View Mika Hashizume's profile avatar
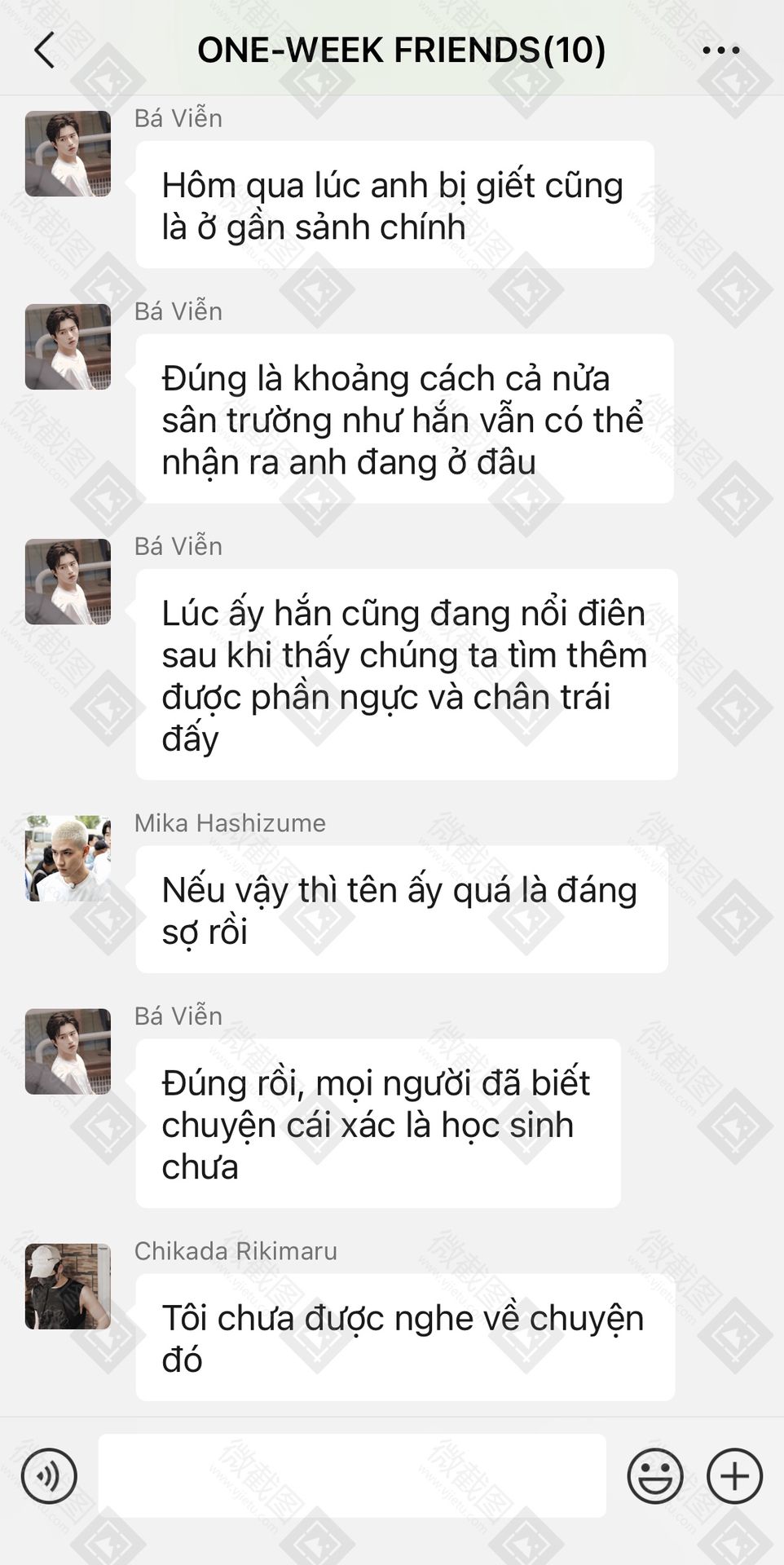 click(x=68, y=858)
